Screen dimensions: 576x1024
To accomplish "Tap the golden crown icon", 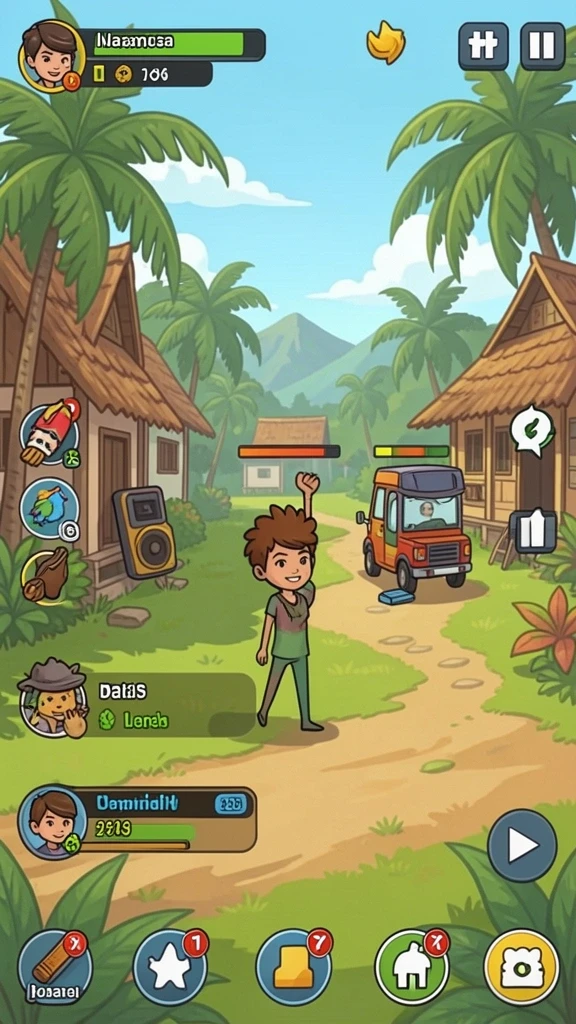I will [386, 42].
